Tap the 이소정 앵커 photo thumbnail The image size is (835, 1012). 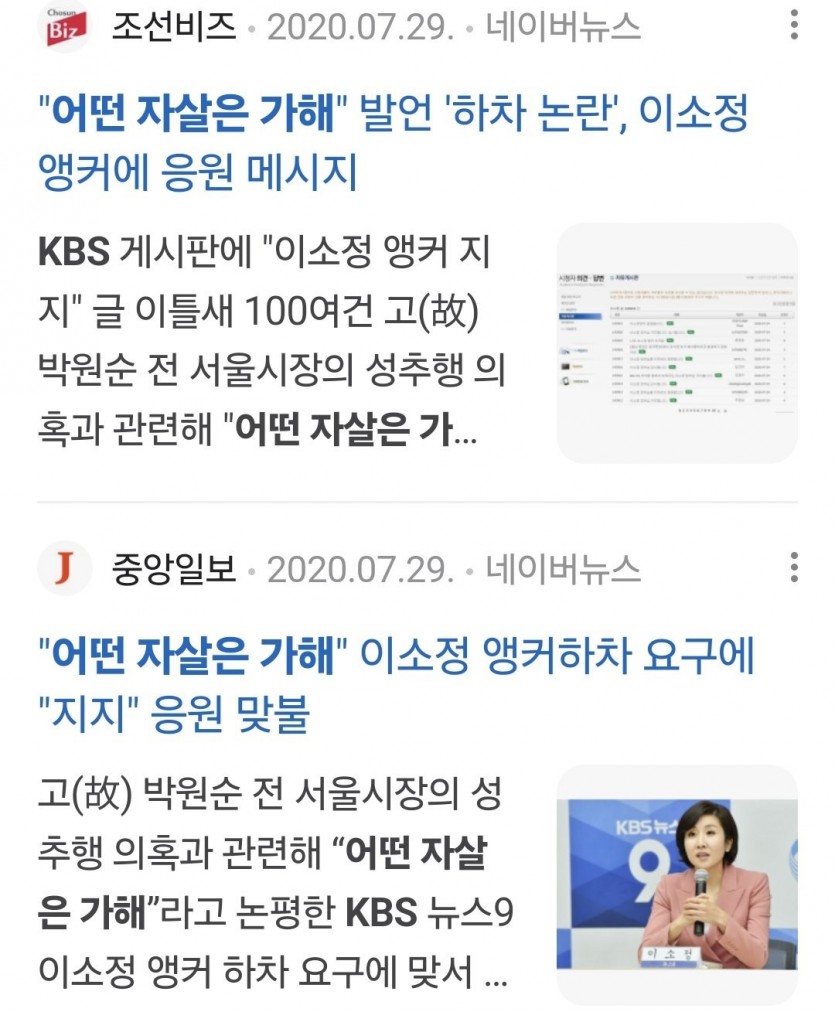click(x=677, y=883)
